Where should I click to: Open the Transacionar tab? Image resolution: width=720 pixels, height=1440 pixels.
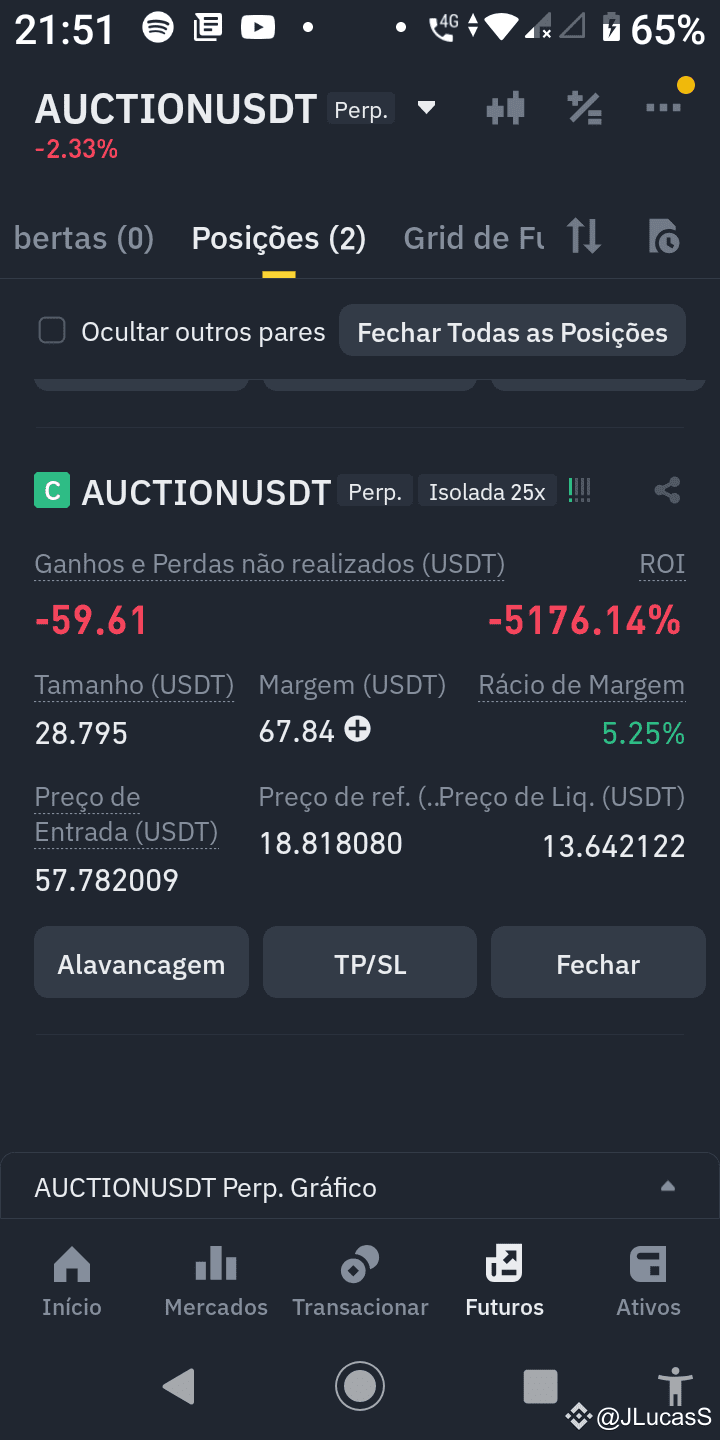pyautogui.click(x=360, y=1281)
